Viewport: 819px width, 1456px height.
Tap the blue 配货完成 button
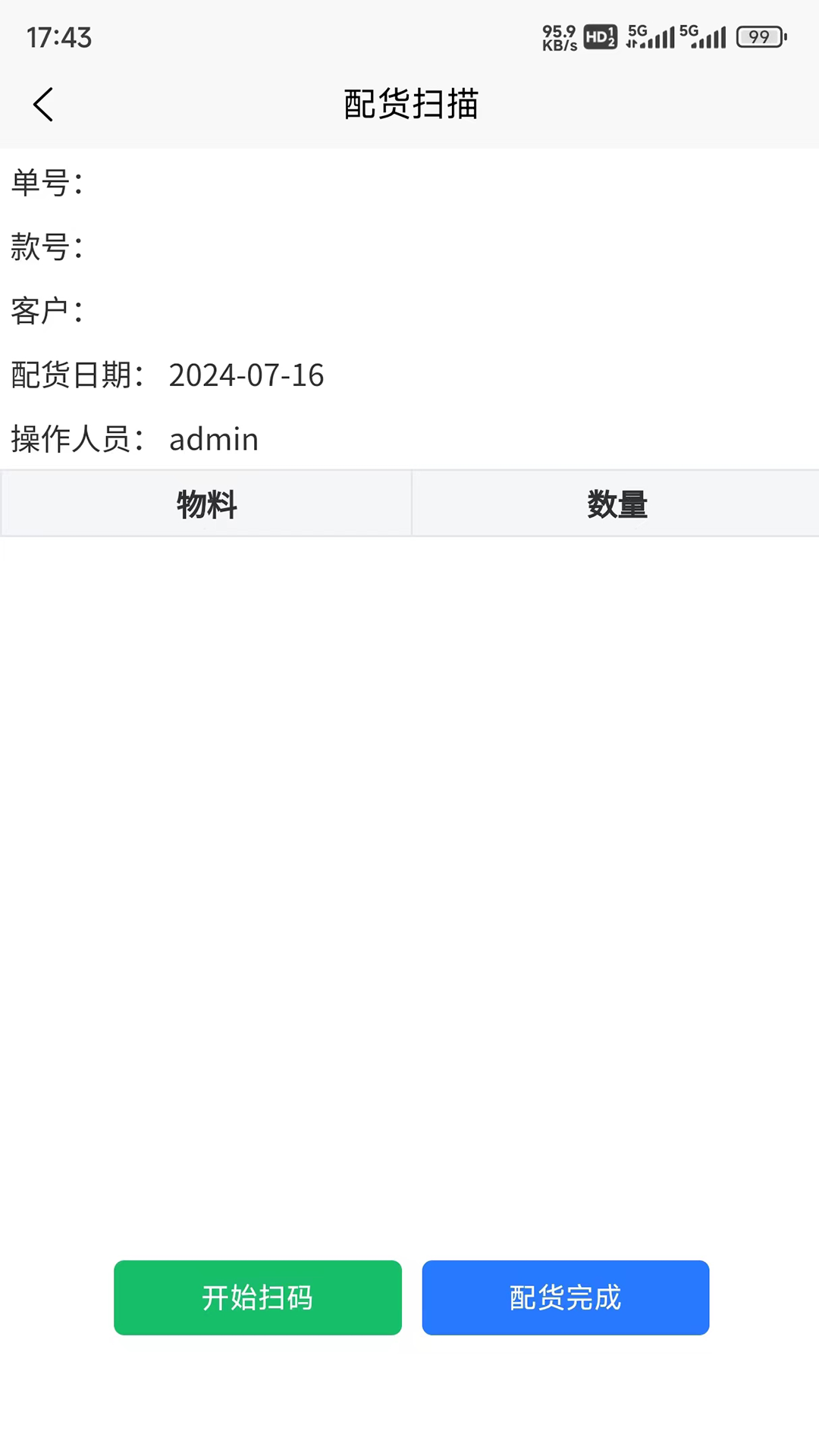pos(566,1298)
